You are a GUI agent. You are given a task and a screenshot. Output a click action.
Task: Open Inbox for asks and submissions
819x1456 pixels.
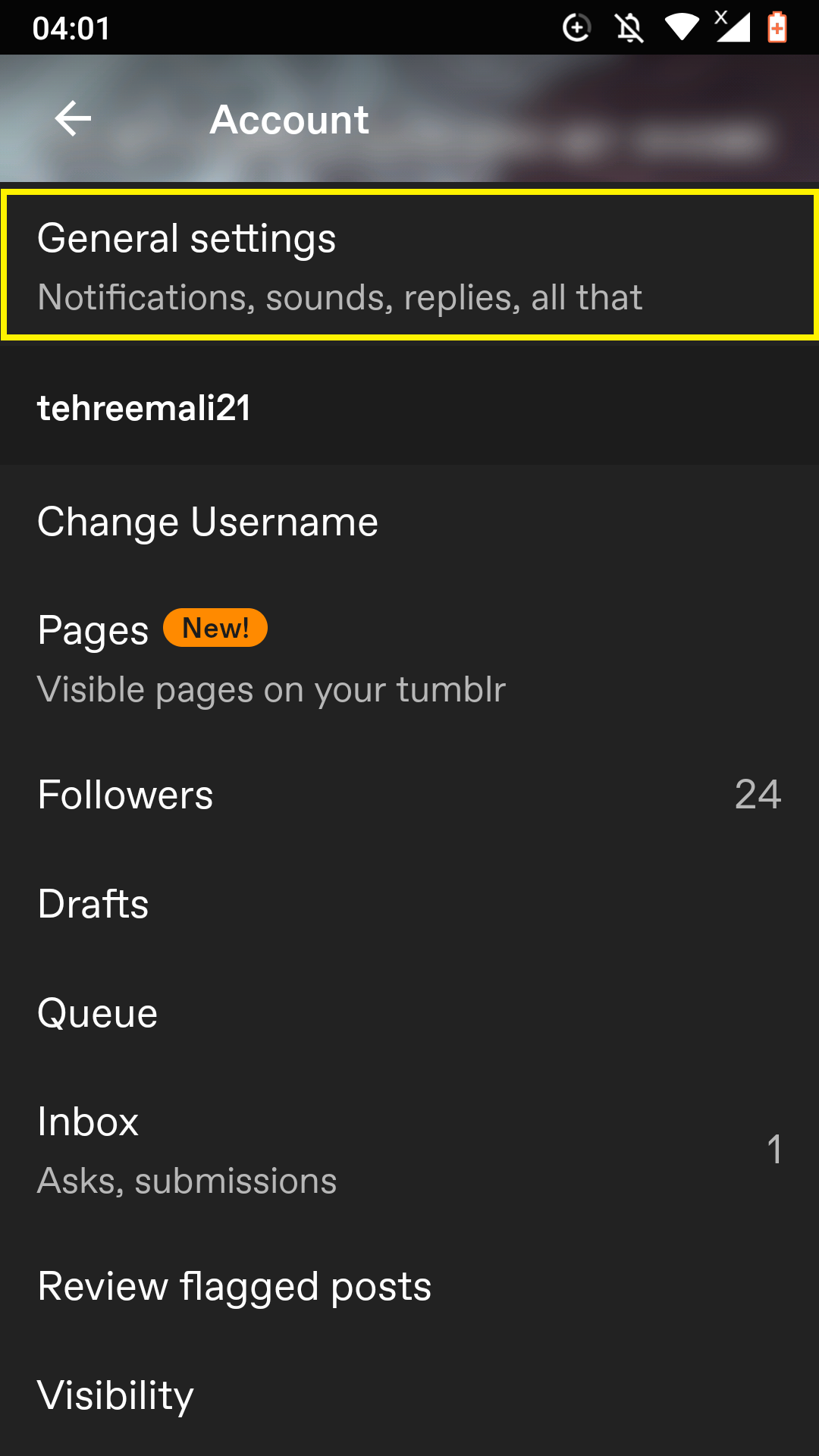coord(409,1150)
